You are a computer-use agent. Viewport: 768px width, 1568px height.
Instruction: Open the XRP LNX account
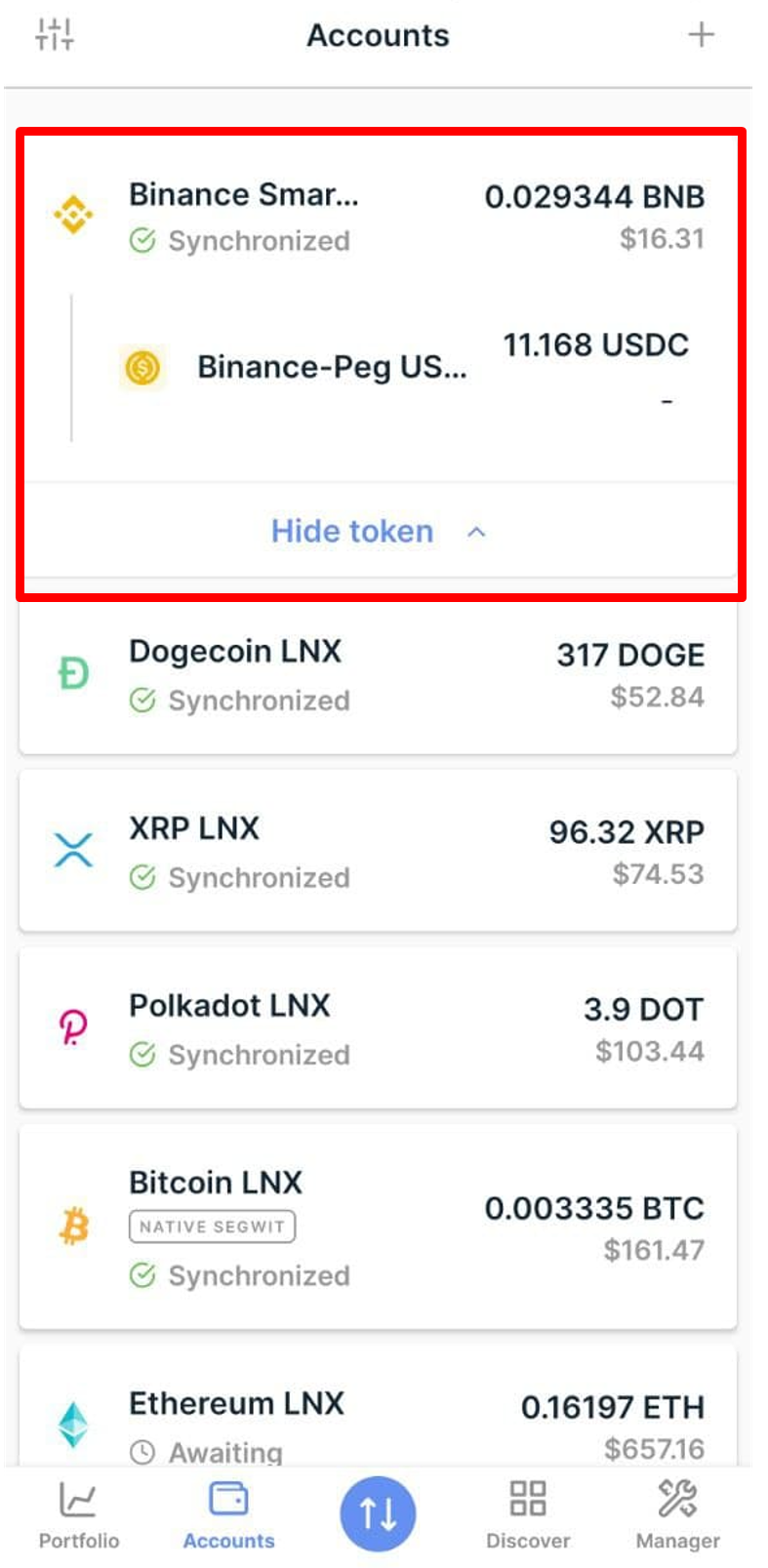coord(378,852)
